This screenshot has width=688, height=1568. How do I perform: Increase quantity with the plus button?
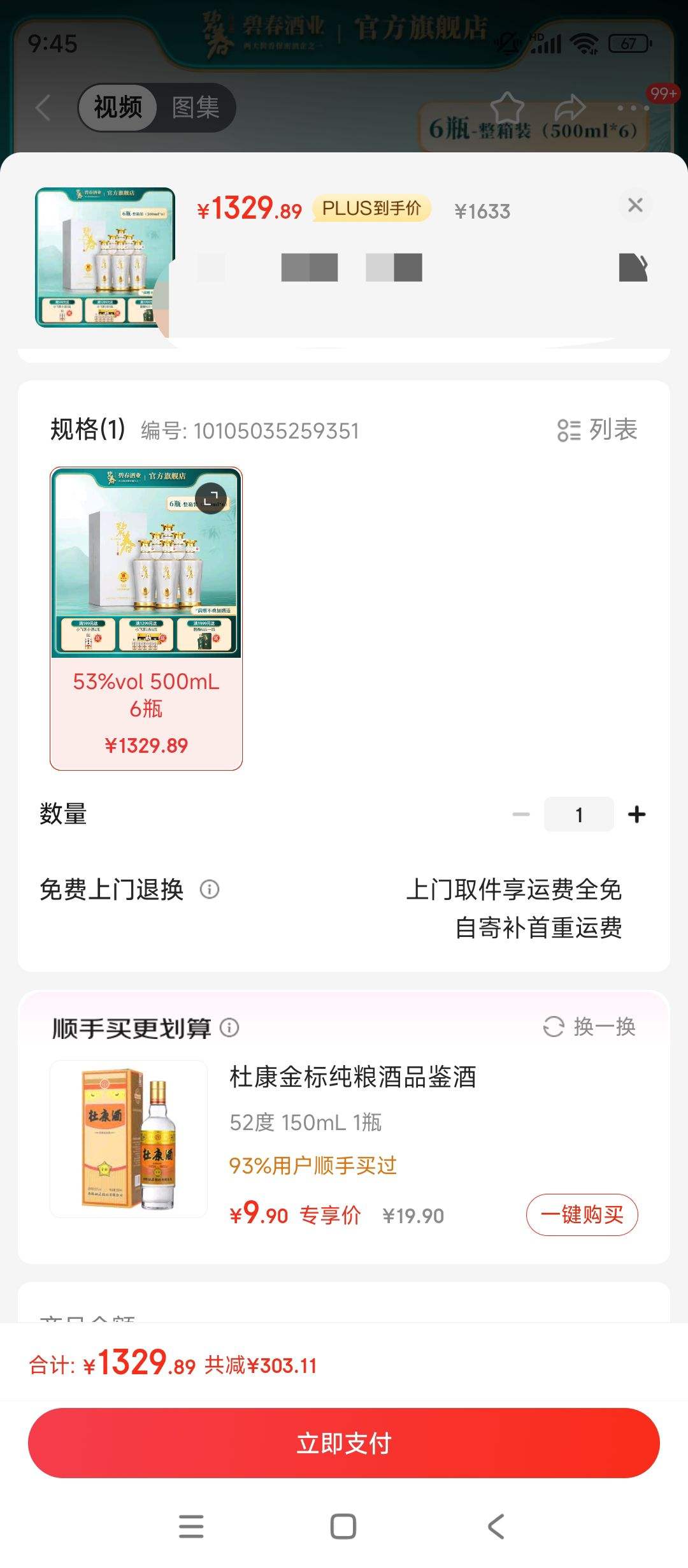pyautogui.click(x=636, y=814)
